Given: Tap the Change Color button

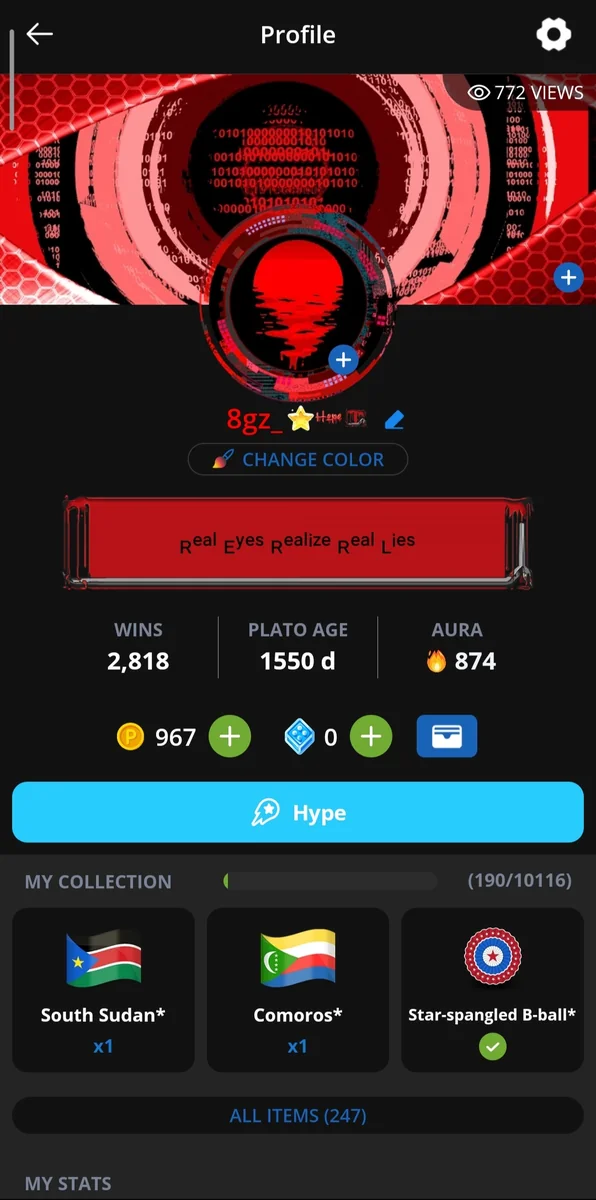Looking at the screenshot, I should tap(298, 460).
